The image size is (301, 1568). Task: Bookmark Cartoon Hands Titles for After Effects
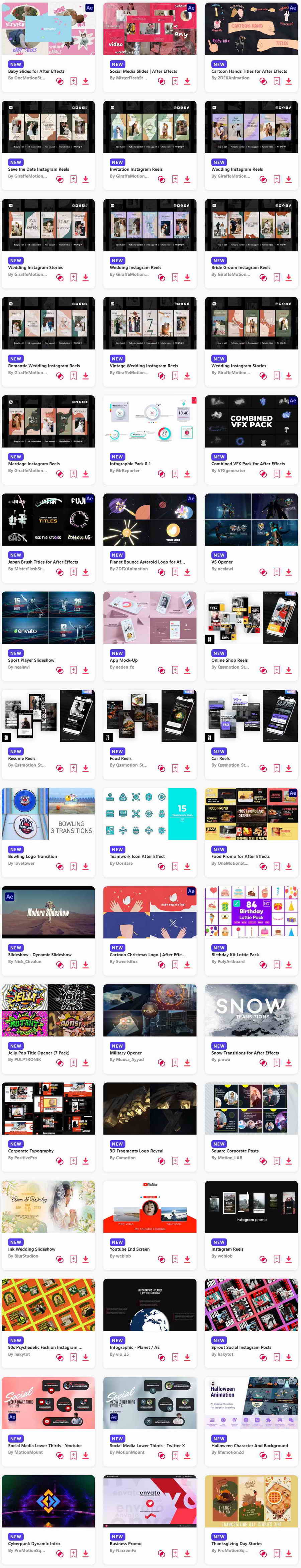[x=276, y=81]
